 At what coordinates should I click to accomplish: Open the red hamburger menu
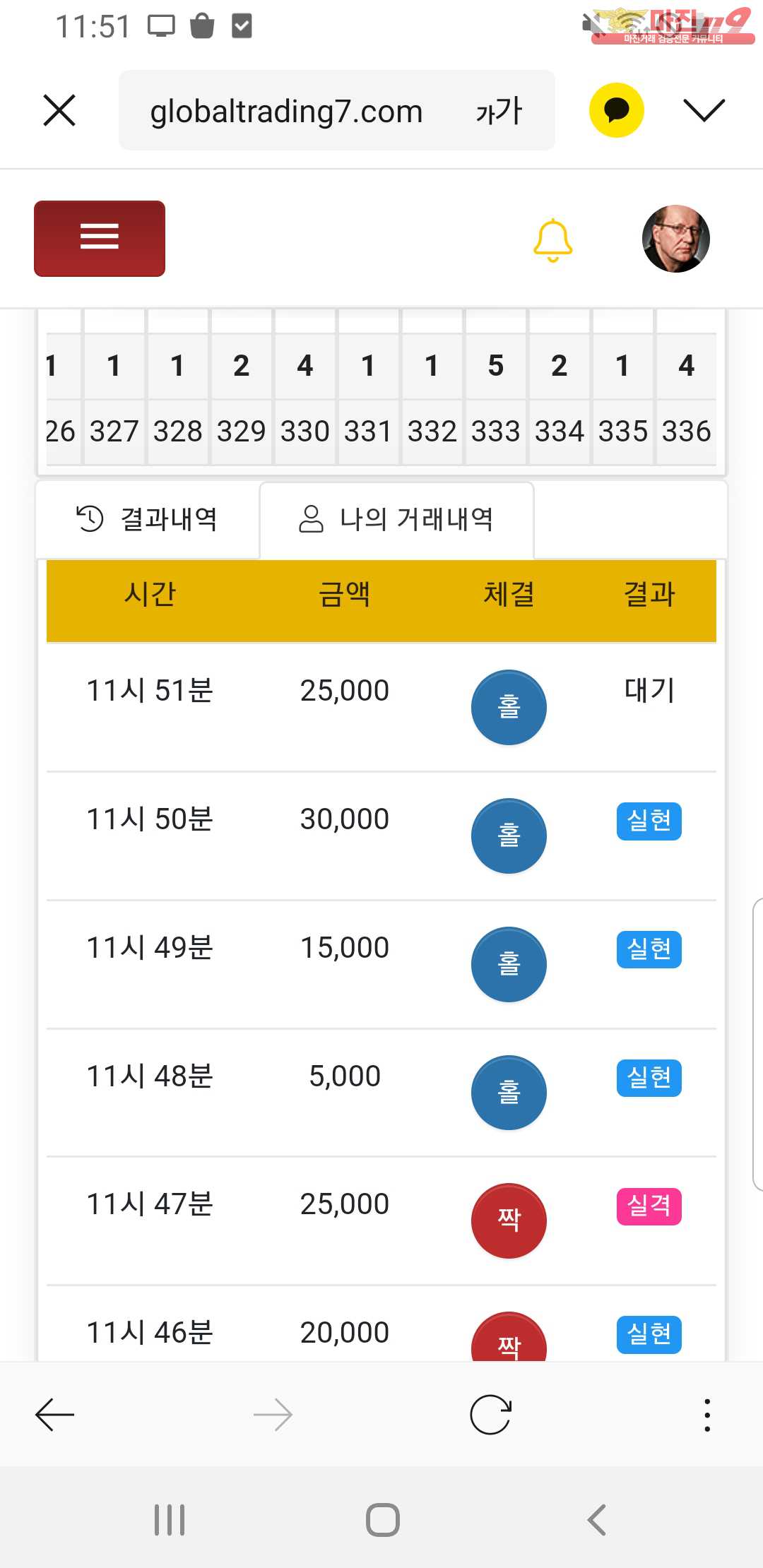click(100, 238)
